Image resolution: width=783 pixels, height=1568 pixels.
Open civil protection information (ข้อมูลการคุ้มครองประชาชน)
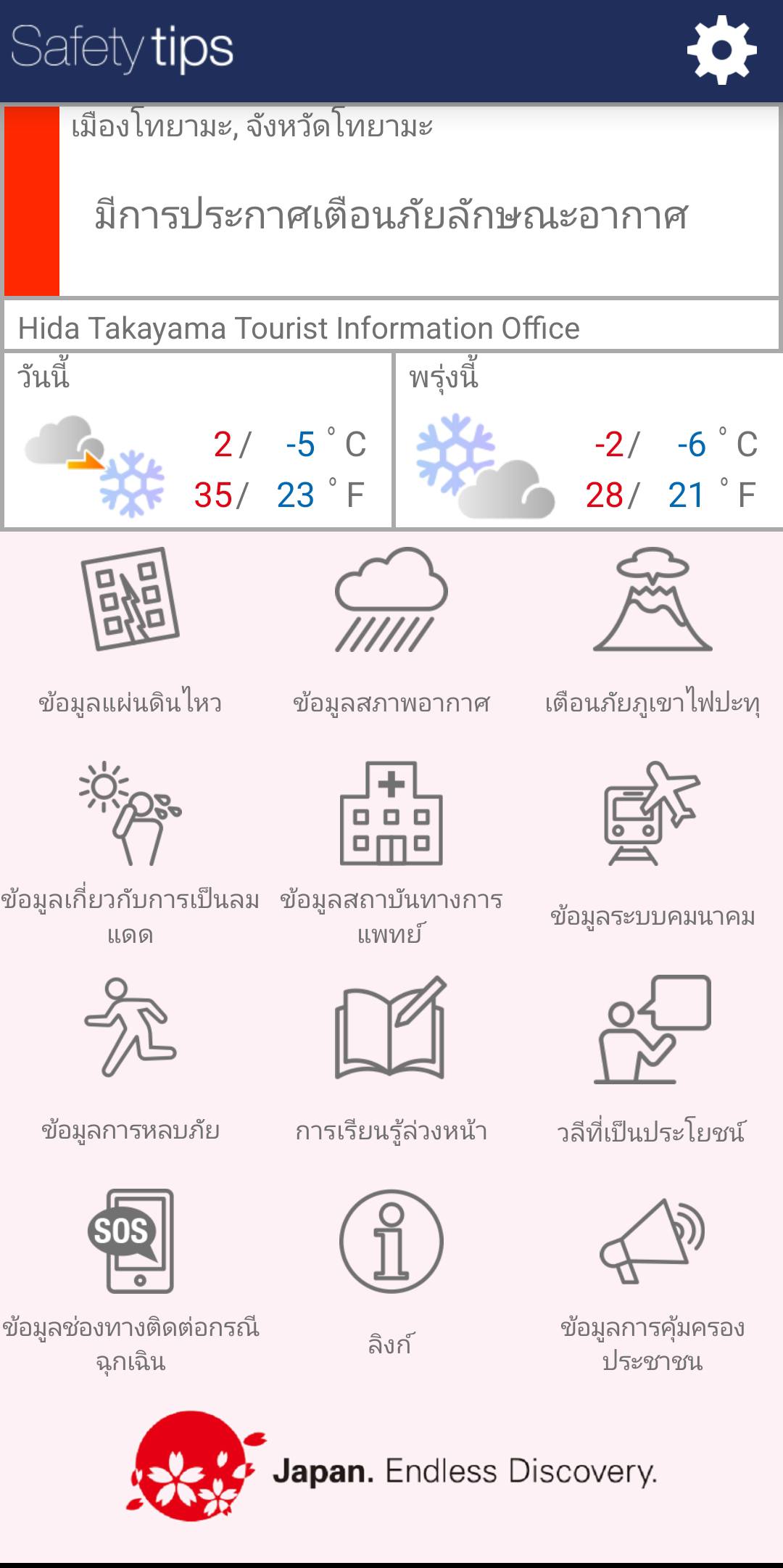click(x=652, y=1276)
